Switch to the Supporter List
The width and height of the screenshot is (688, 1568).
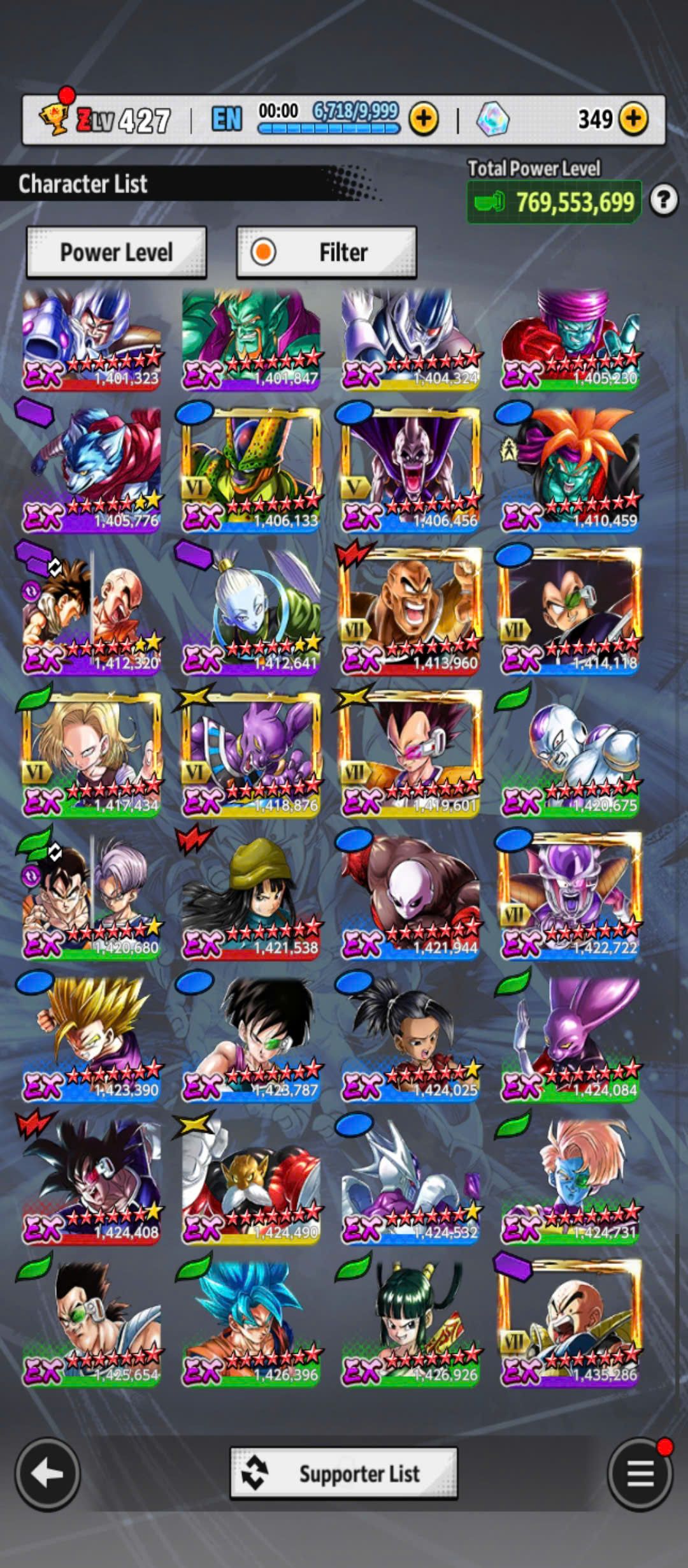point(343,1474)
